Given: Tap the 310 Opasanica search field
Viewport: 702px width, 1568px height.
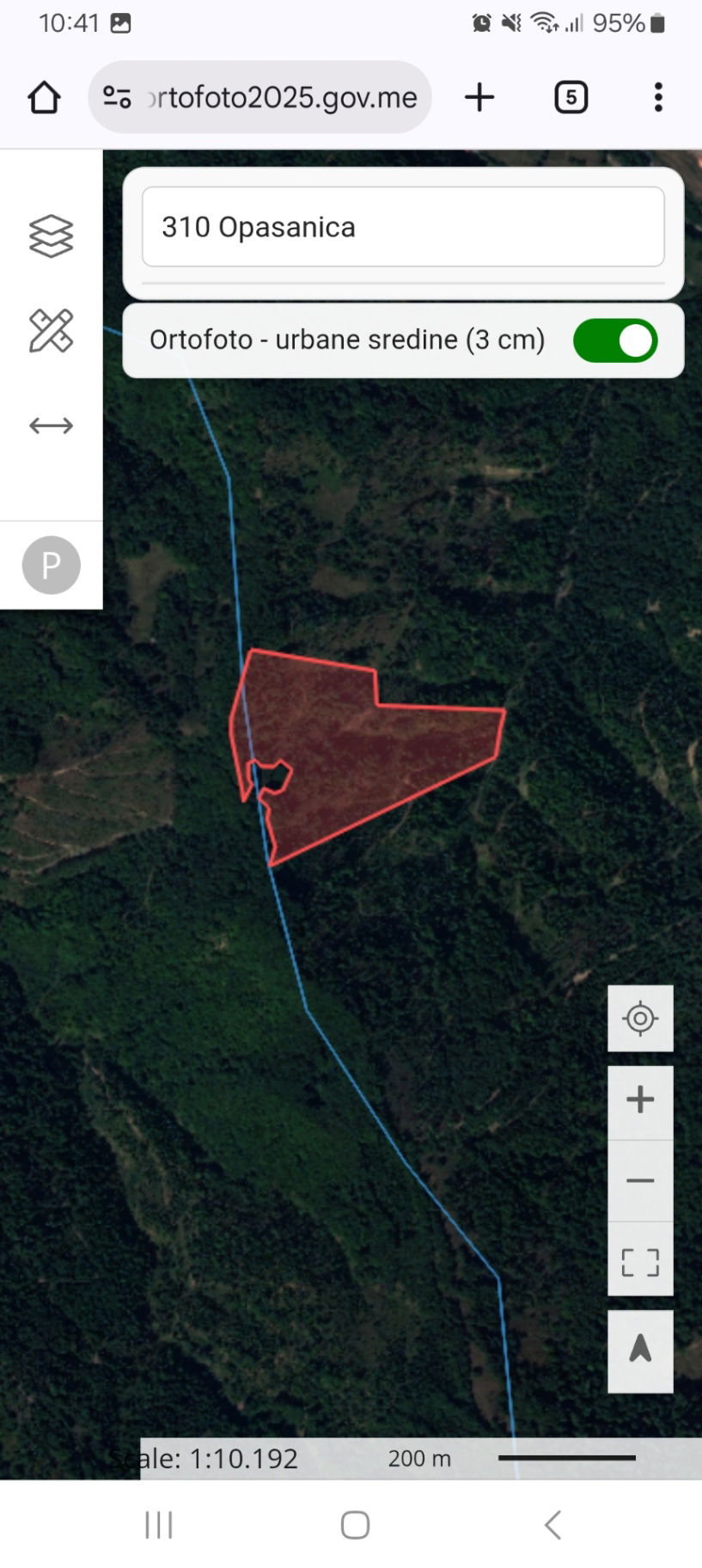Looking at the screenshot, I should coord(402,227).
